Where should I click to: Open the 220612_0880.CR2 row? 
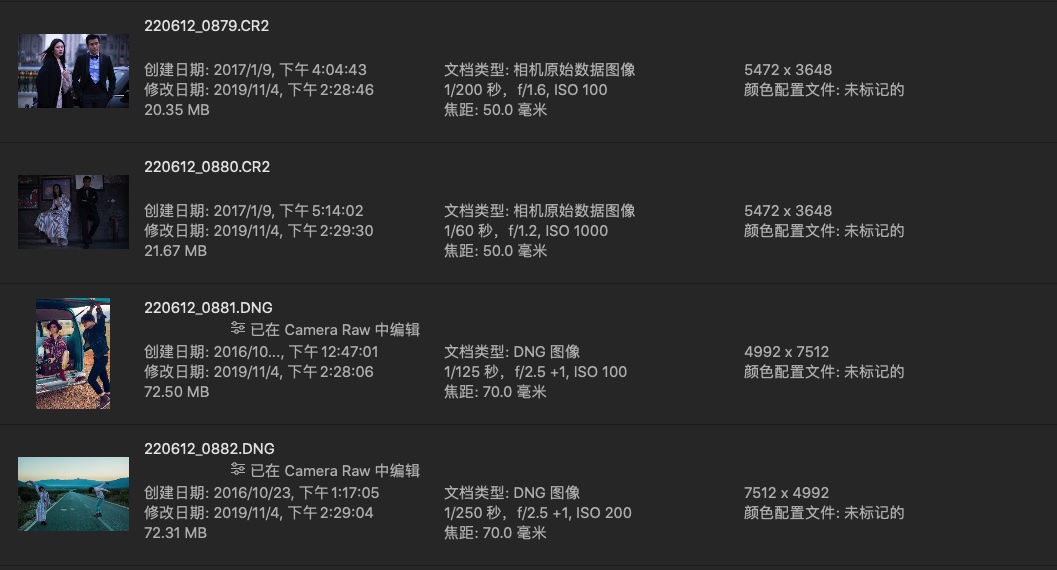[x=206, y=167]
